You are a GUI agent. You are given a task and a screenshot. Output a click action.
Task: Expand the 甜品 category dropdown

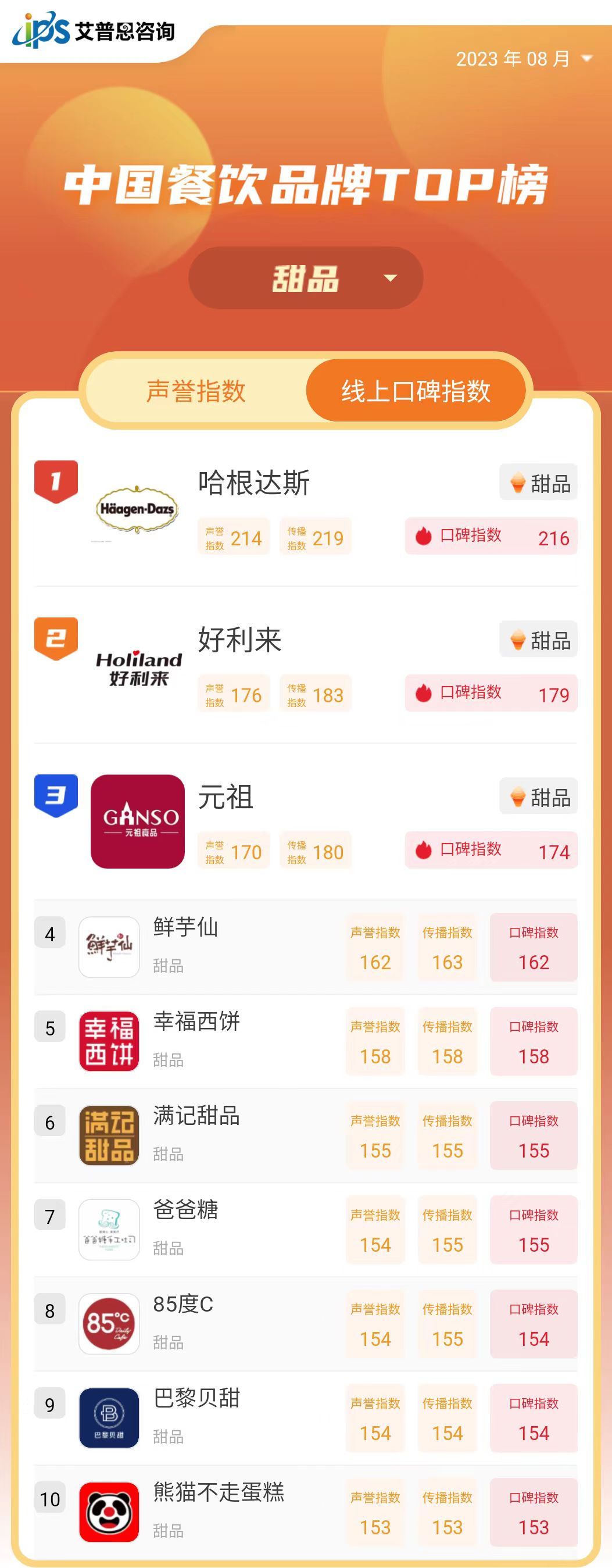pos(305,278)
